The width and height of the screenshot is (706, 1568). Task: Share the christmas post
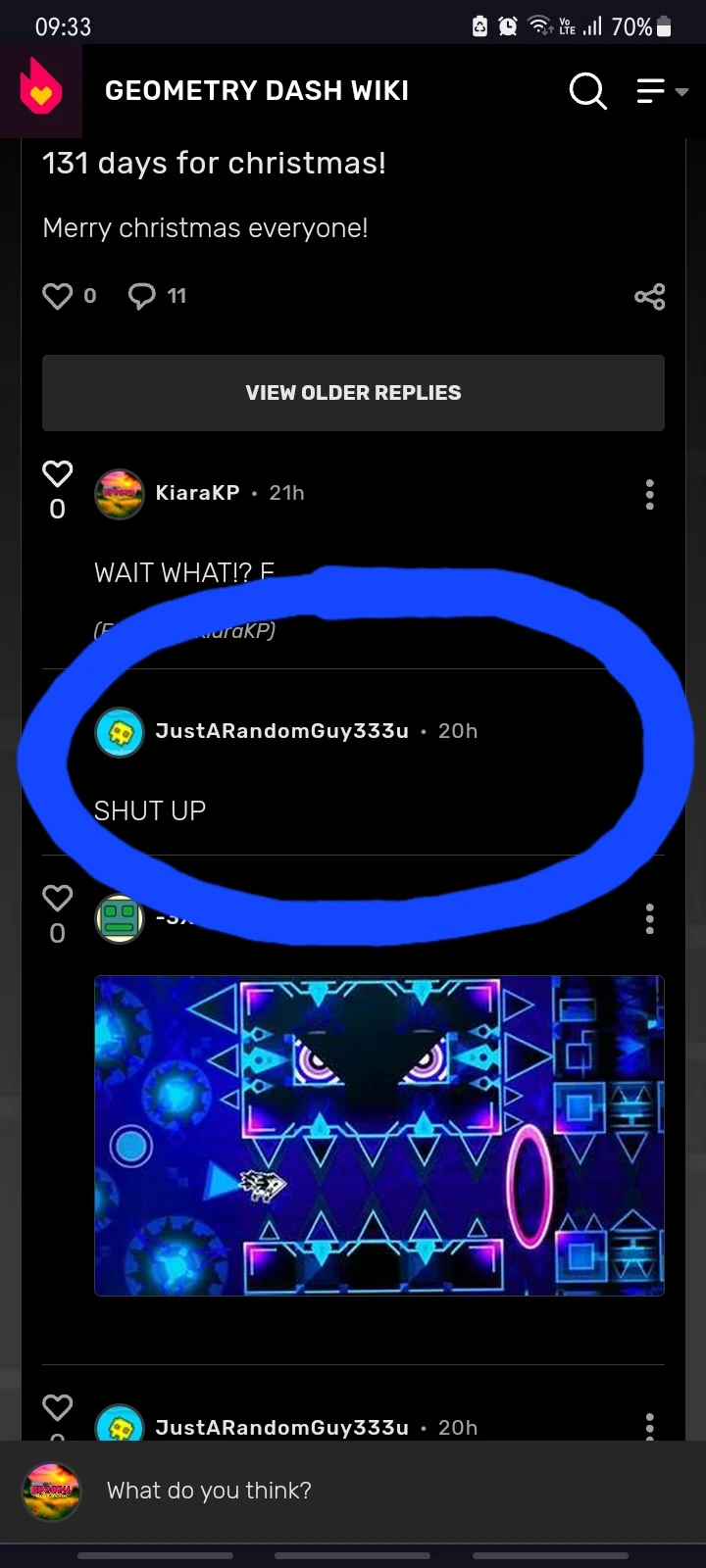tap(649, 296)
